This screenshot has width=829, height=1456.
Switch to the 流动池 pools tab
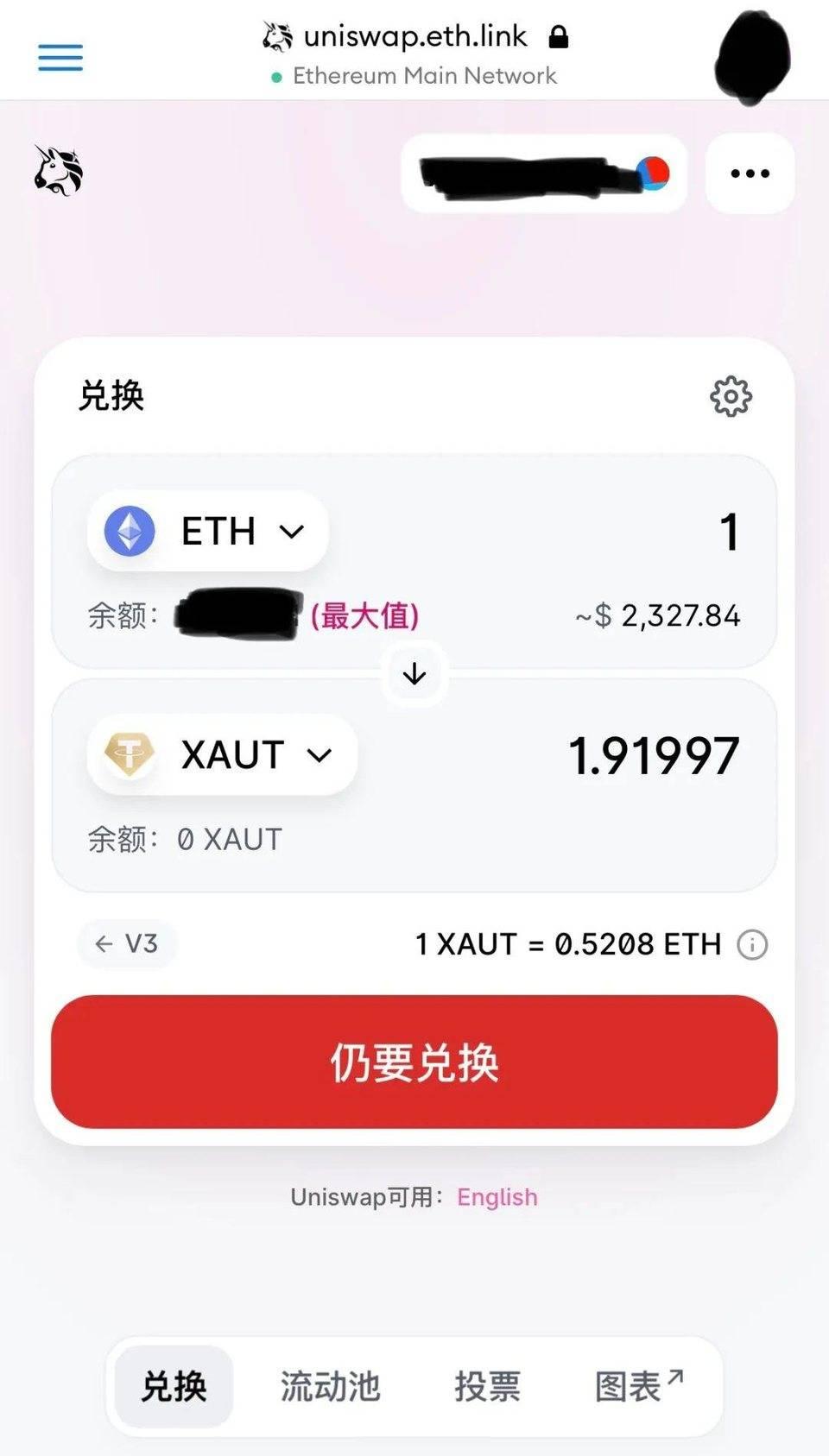click(x=331, y=1385)
